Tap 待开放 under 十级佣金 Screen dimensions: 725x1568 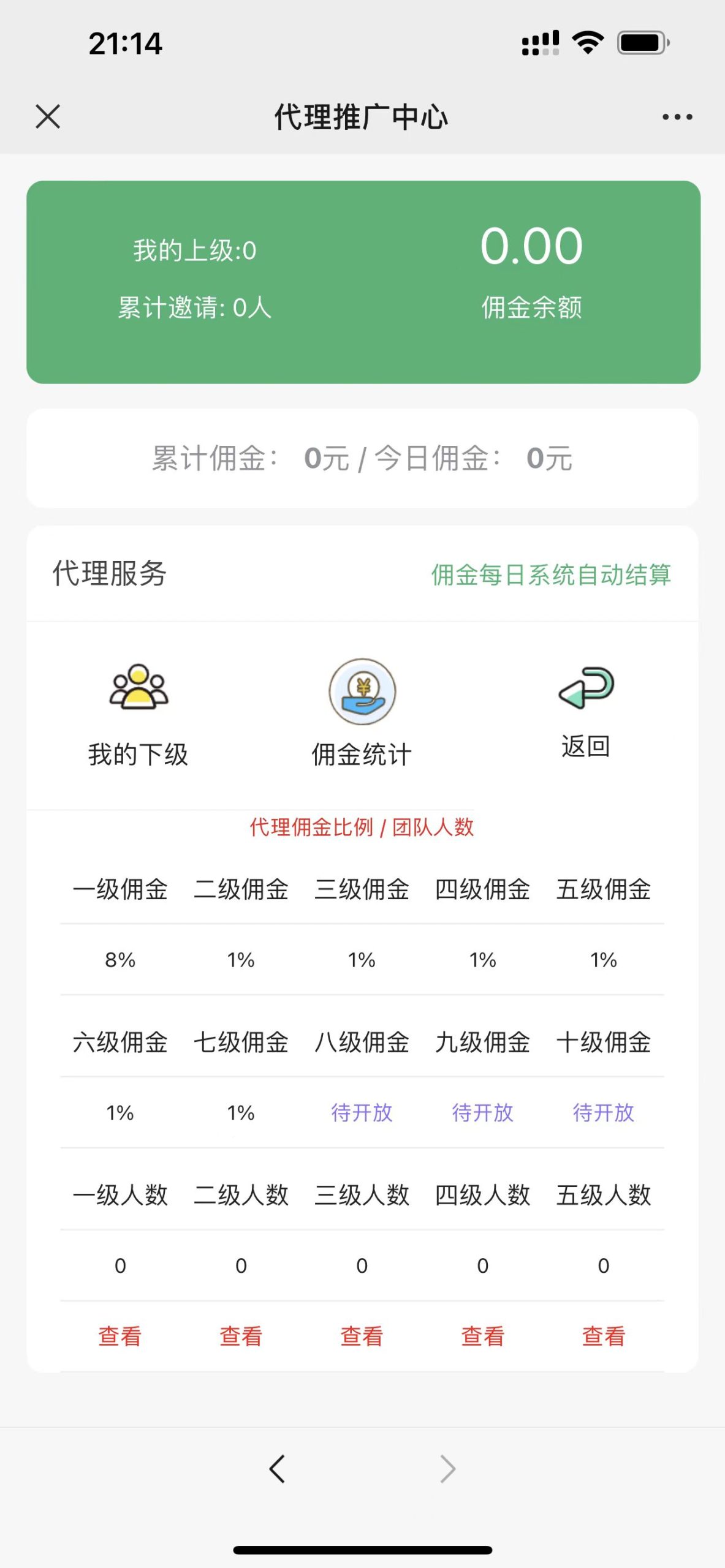point(604,1113)
